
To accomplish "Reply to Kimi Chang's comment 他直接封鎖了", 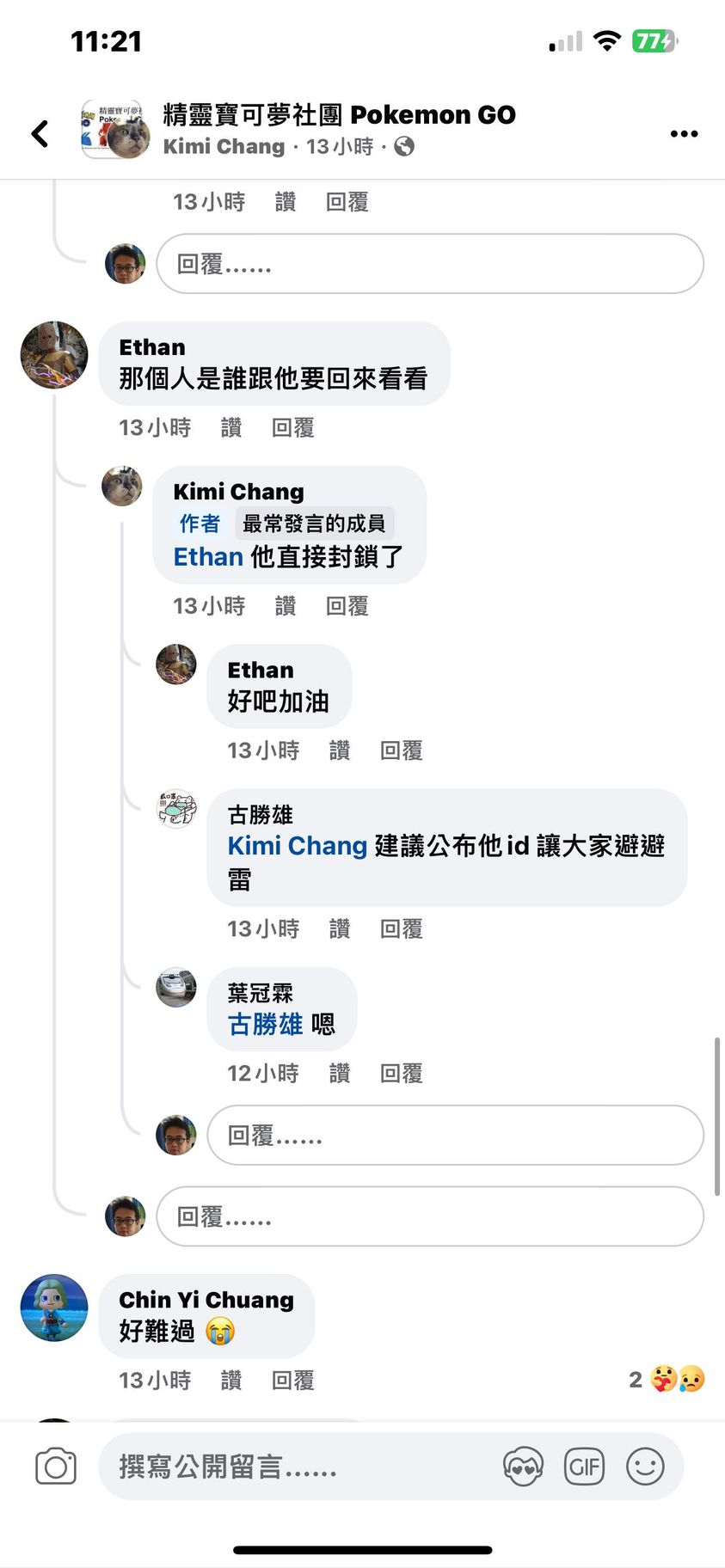I will tap(347, 606).
